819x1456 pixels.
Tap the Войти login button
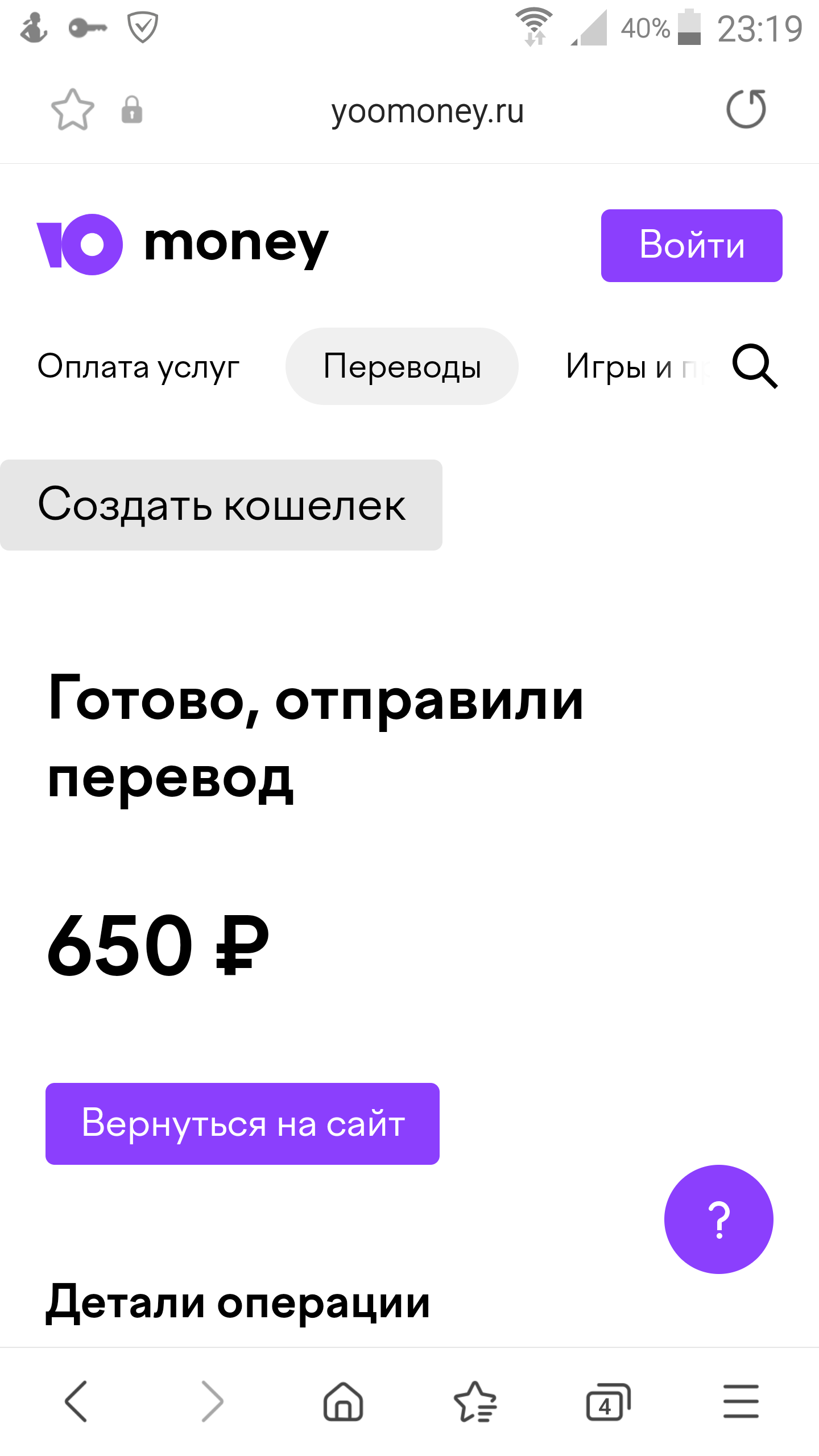point(692,246)
